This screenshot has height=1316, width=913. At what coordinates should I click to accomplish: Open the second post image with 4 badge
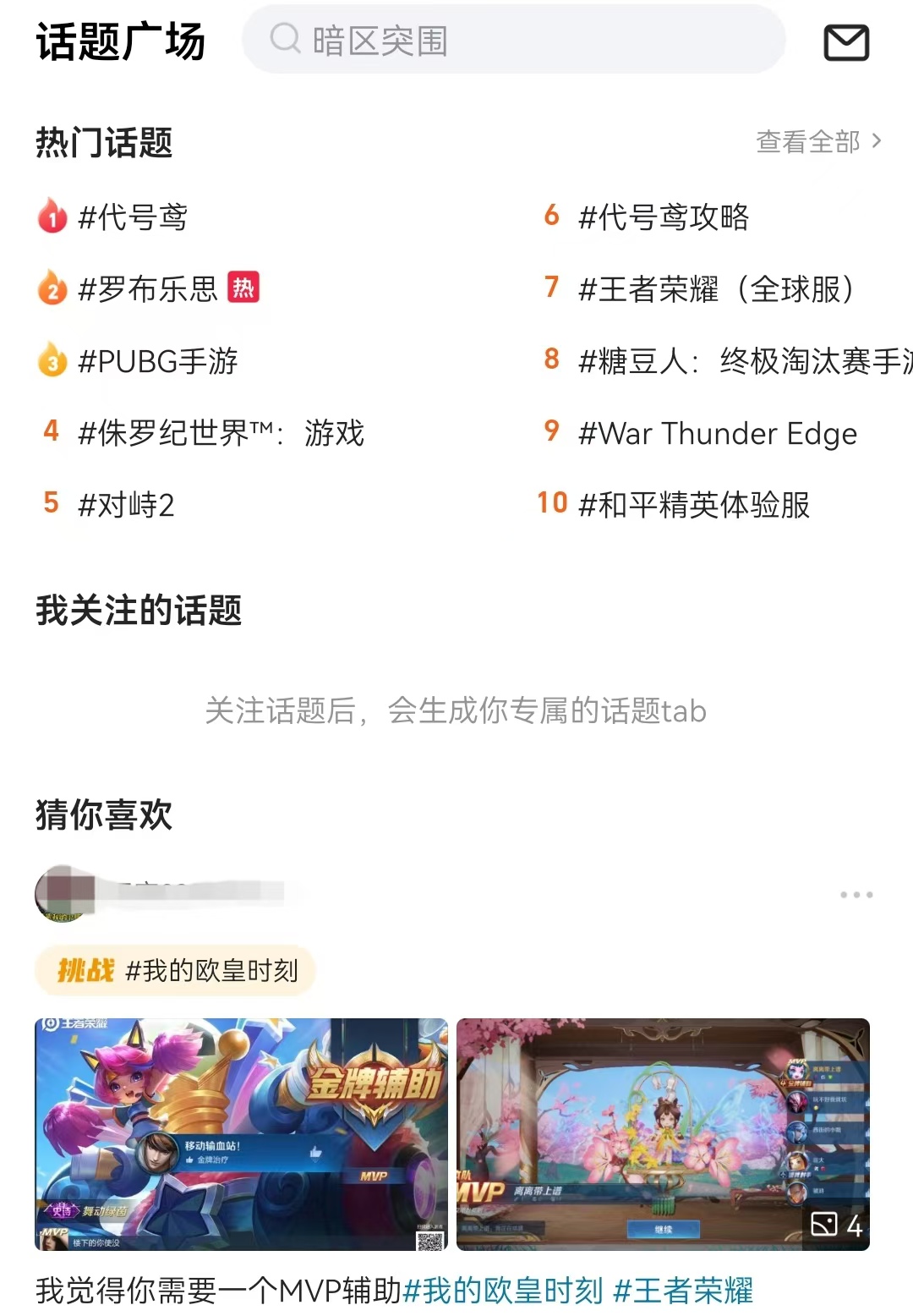pos(663,1134)
